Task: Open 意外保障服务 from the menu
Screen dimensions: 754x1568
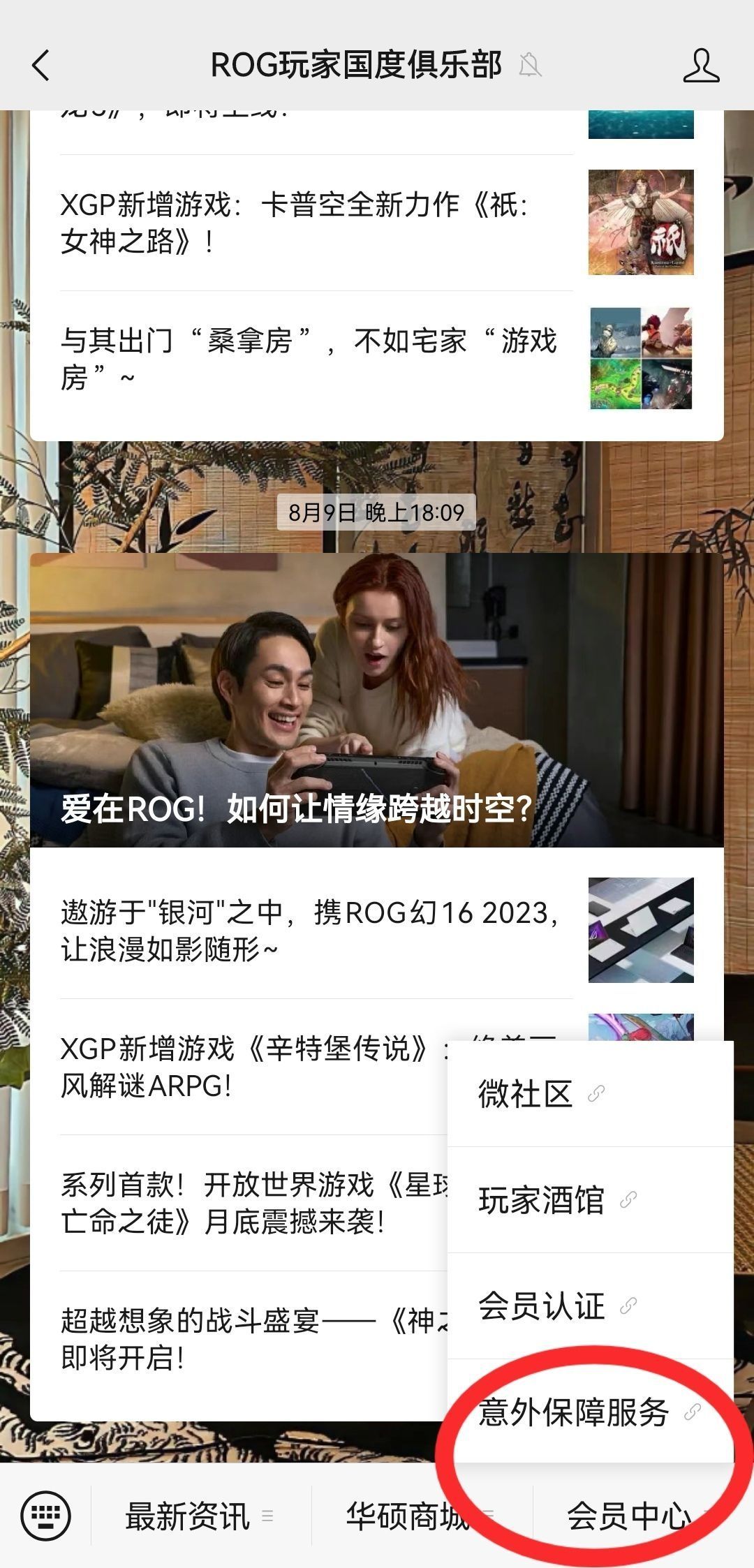Action: 590,1412
